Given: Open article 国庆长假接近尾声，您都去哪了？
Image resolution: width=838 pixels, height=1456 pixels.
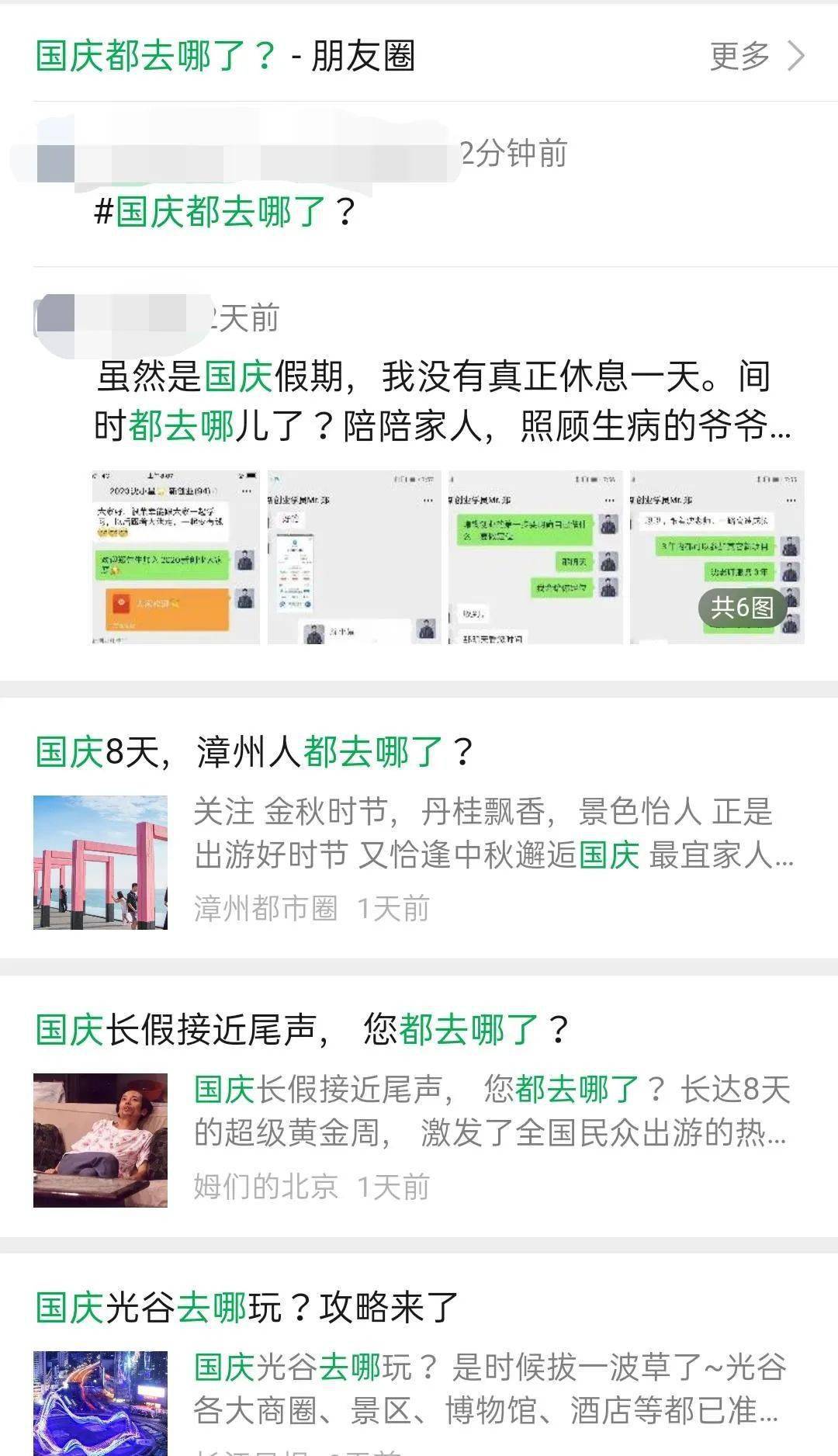Looking at the screenshot, I should [x=419, y=1107].
